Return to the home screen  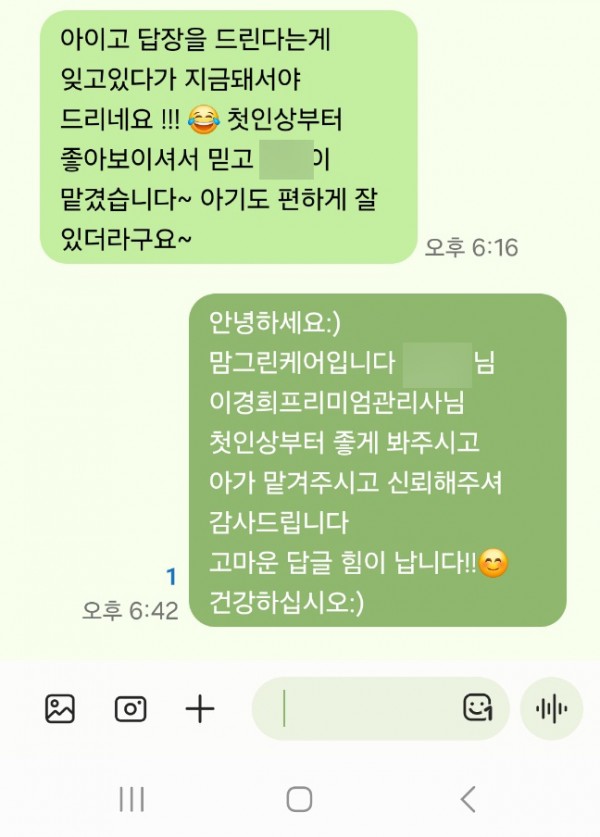(x=299, y=798)
